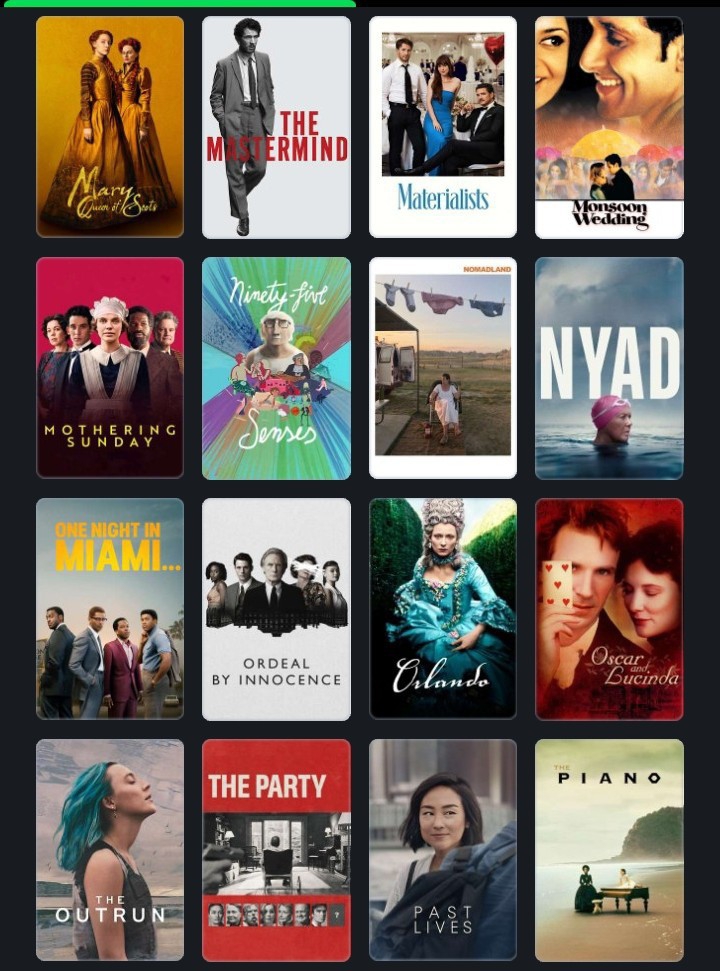Open Monsoon Wedding poster

[x=609, y=127]
